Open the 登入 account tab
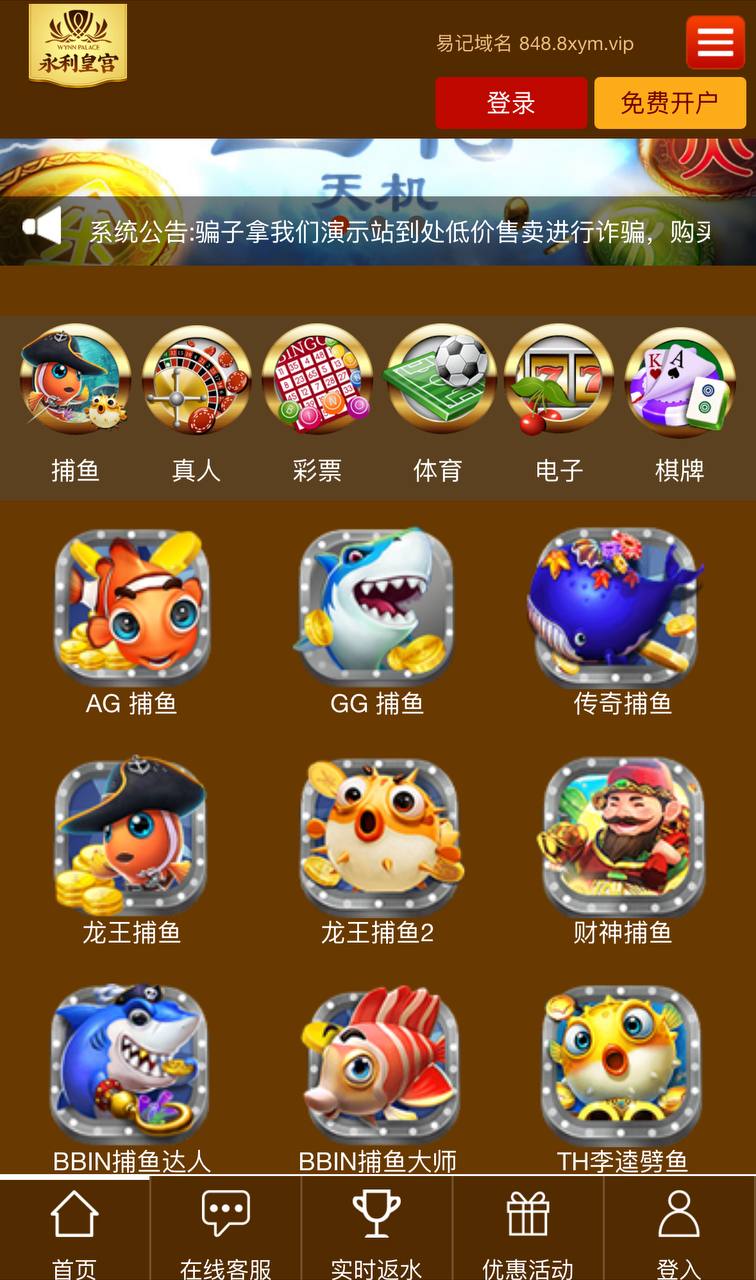756x1280 pixels. 680,1230
